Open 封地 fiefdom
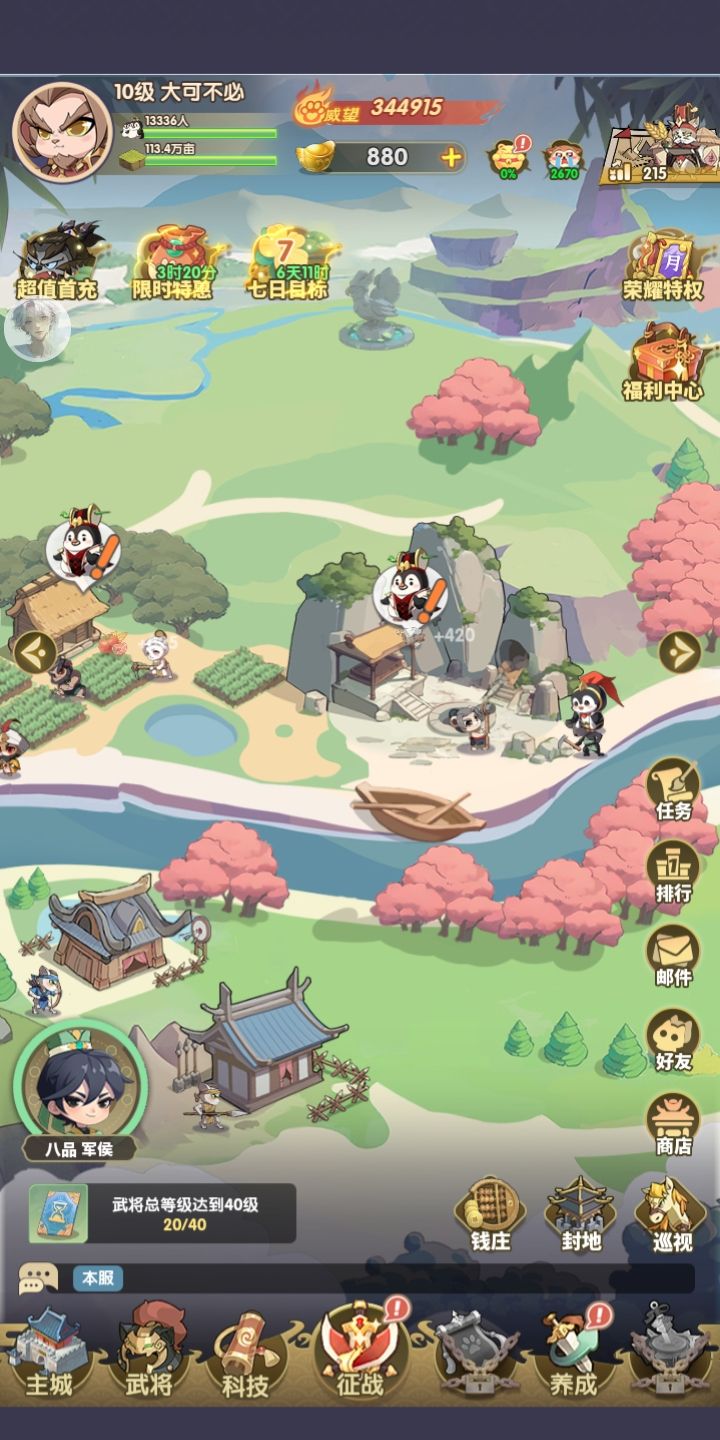720x1440 pixels. pyautogui.click(x=580, y=1214)
